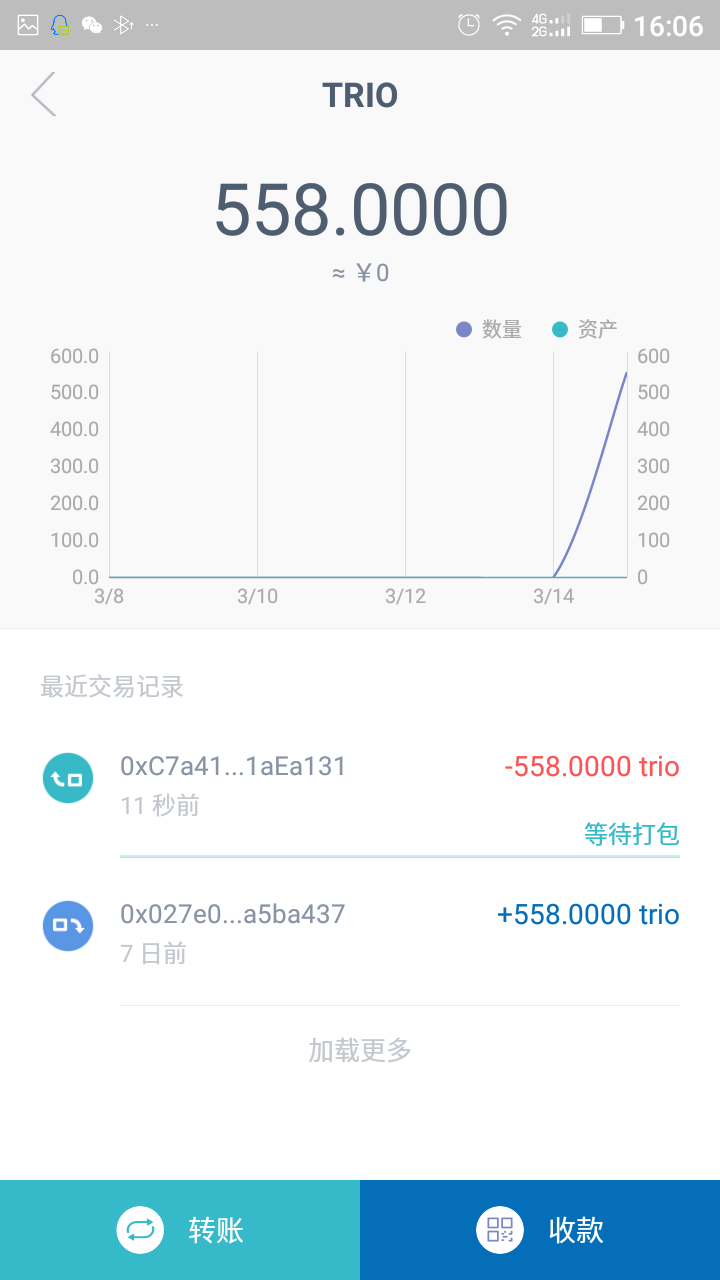This screenshot has width=720, height=1280.
Task: Tap the Wi-Fi icon in the status bar
Action: (x=506, y=25)
